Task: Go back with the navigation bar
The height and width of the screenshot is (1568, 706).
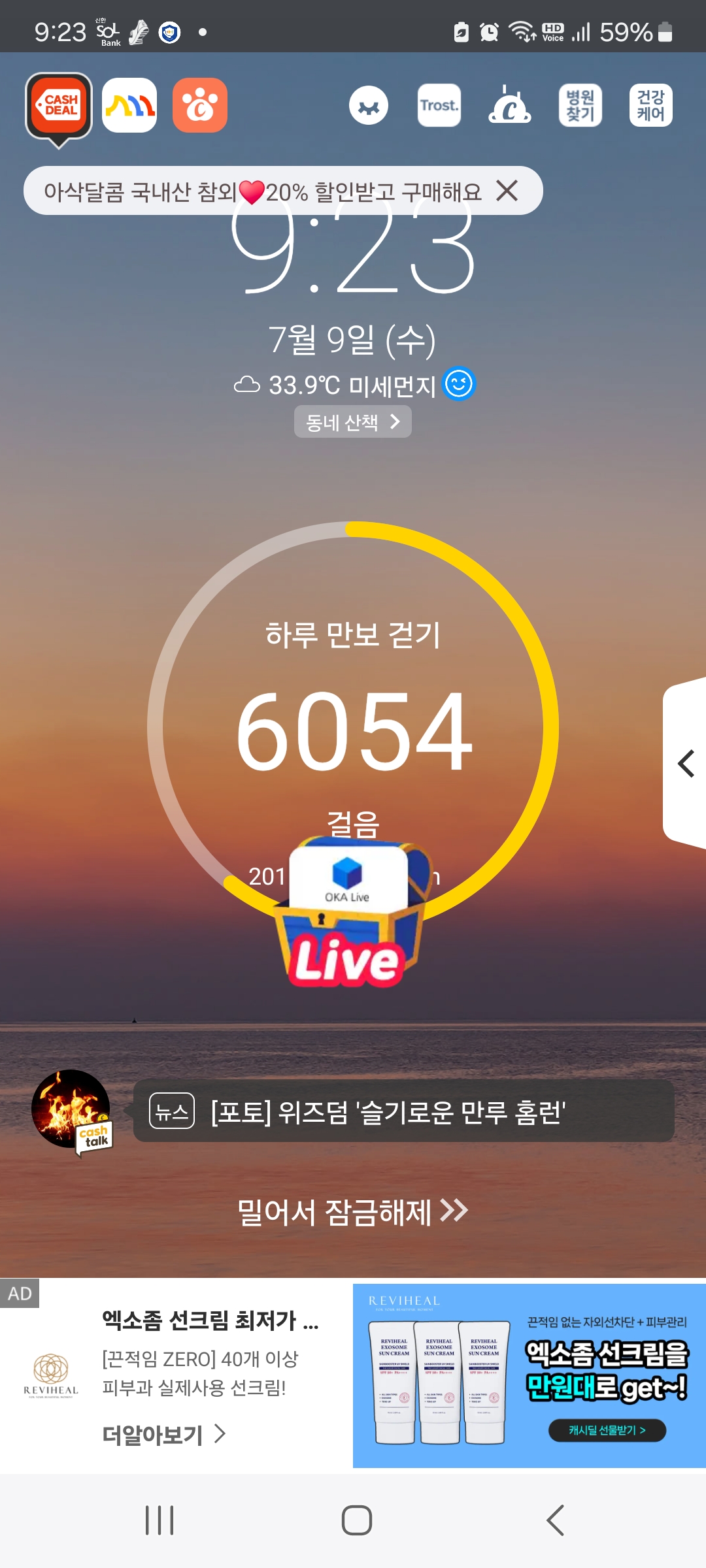Action: (x=555, y=1520)
